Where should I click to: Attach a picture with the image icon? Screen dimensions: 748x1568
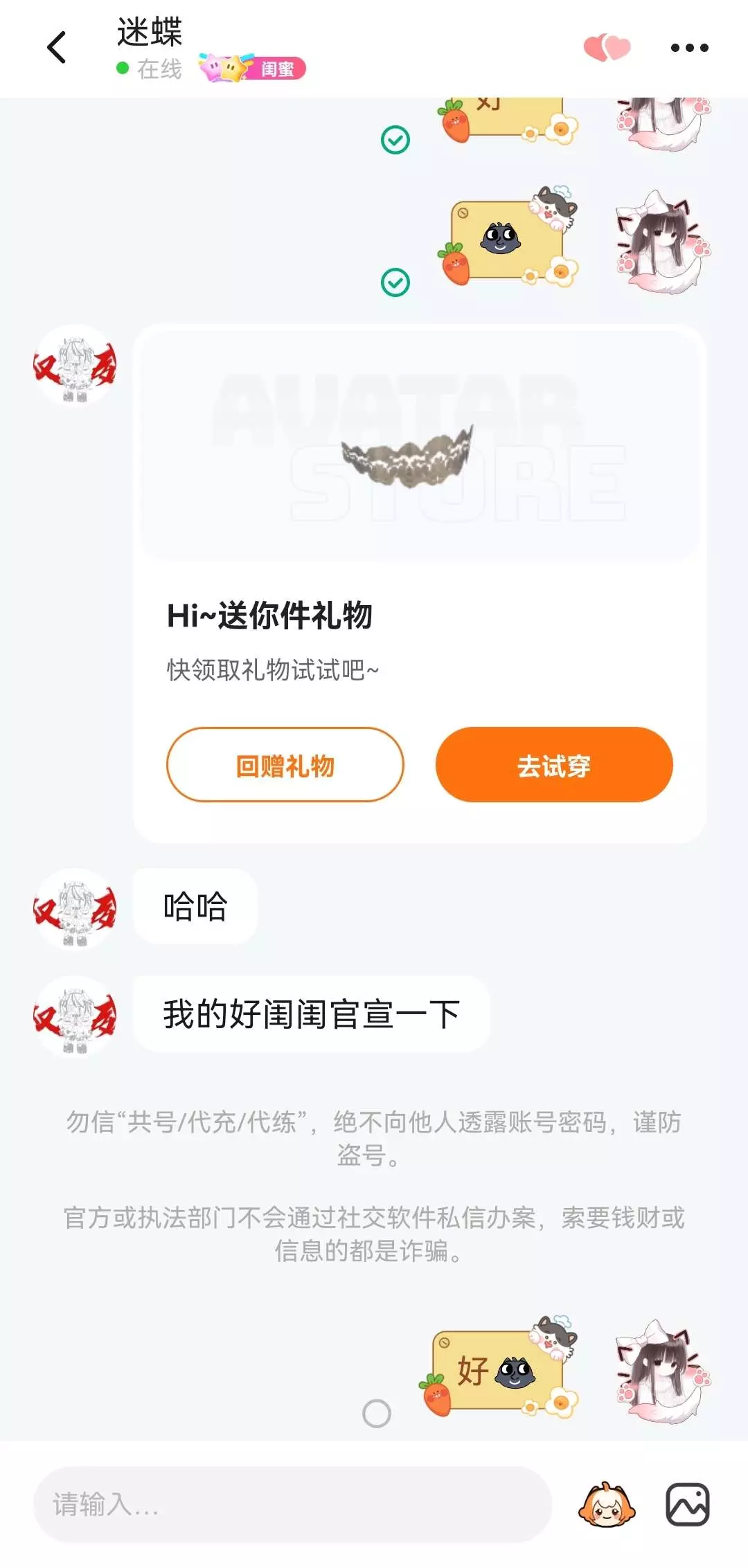tap(688, 1504)
